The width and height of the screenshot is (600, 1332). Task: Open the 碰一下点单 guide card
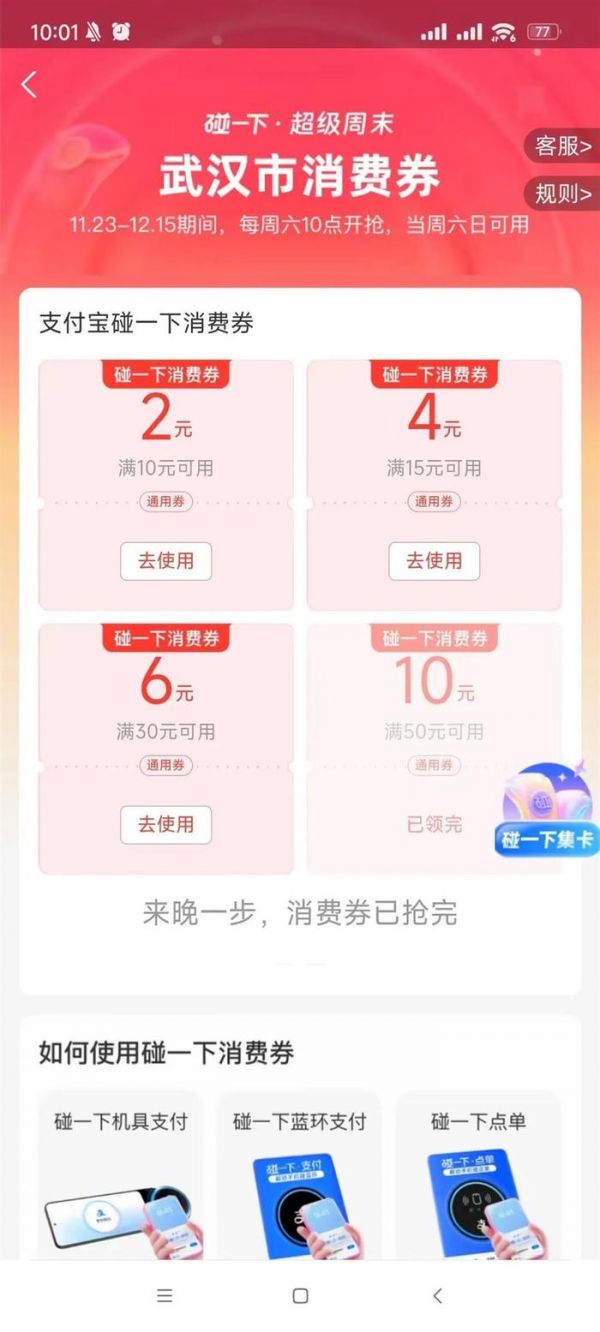(478, 1180)
